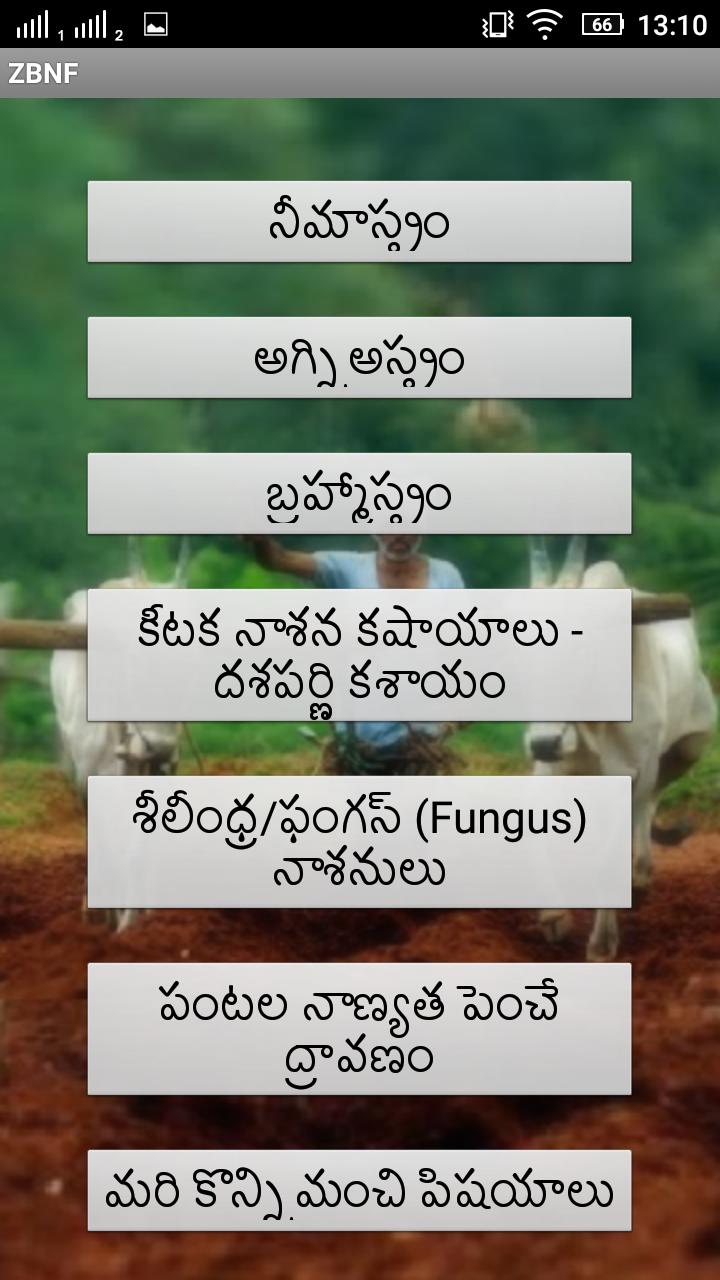The width and height of the screenshot is (720, 1280).
Task: Tap the బ్రహ్మాస్త్రం button
Action: pyautogui.click(x=359, y=494)
